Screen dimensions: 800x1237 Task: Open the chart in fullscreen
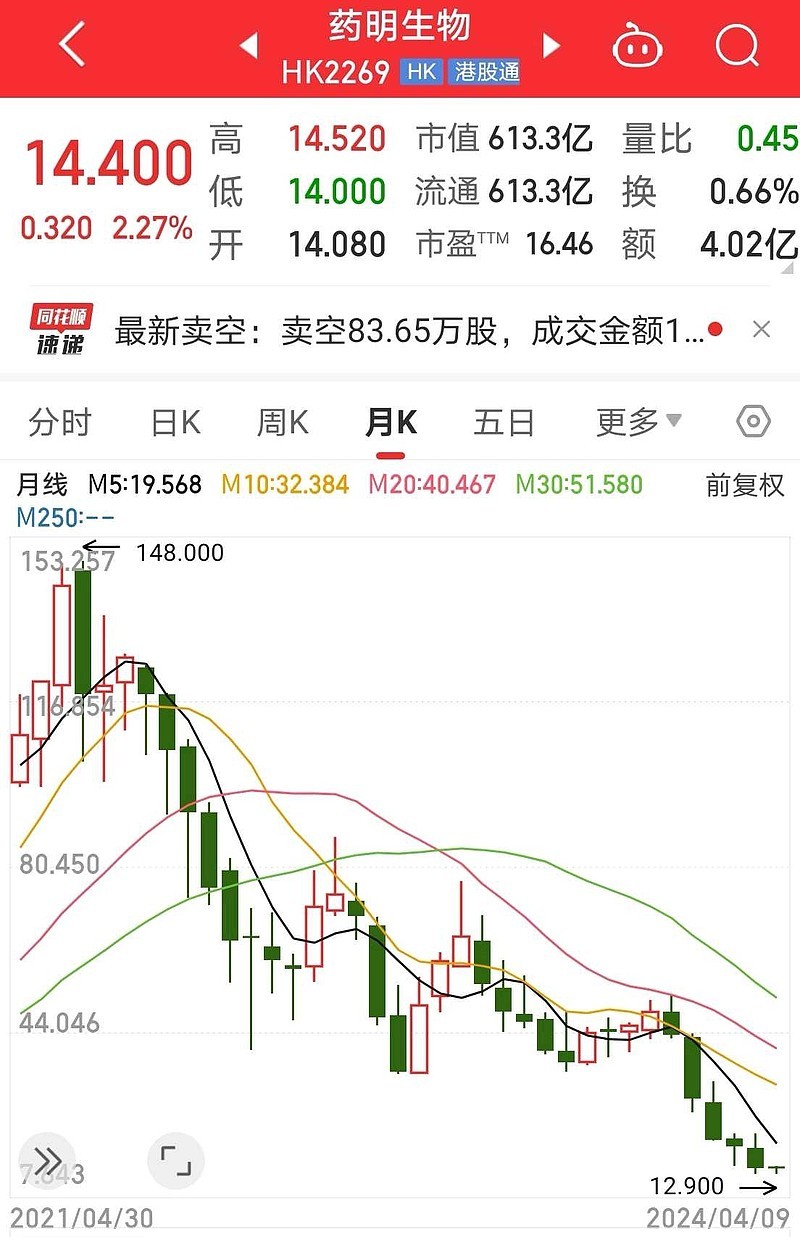176,1161
